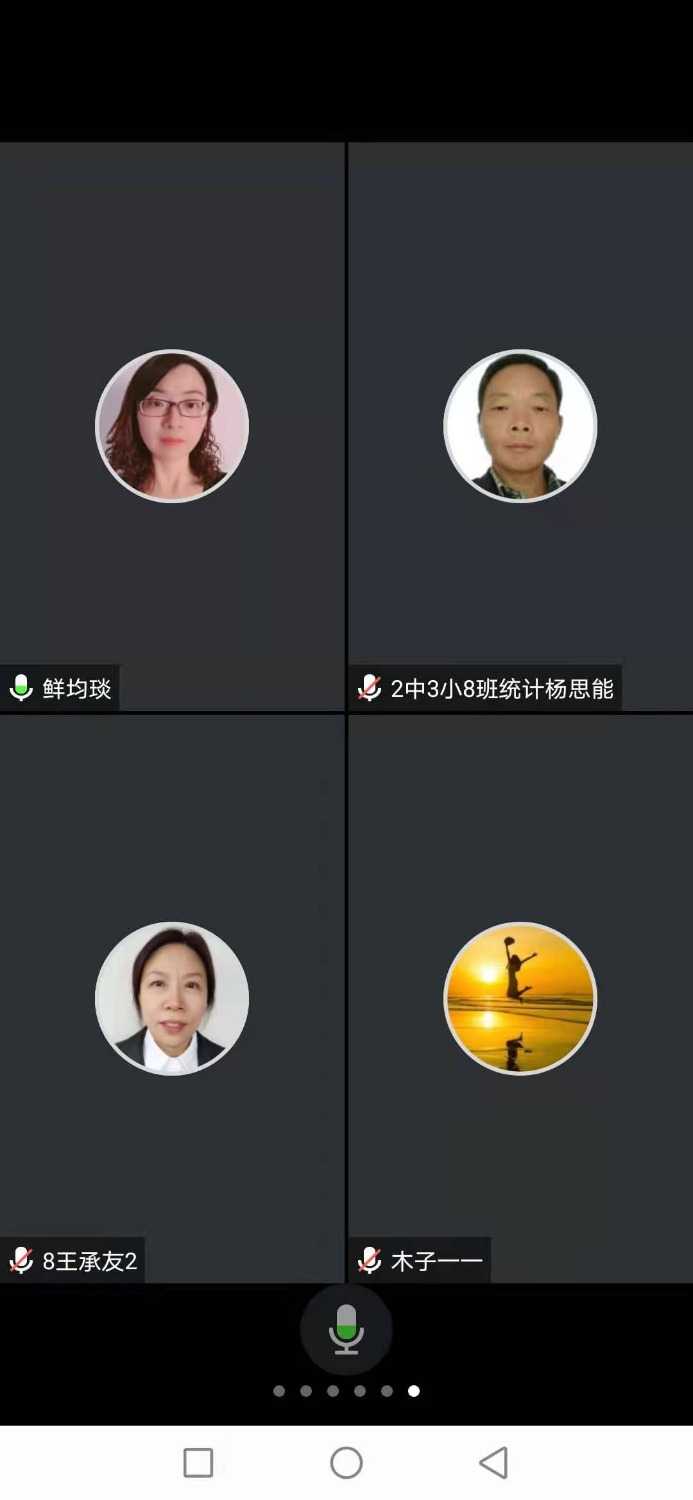Mute your microphone

point(346,1329)
